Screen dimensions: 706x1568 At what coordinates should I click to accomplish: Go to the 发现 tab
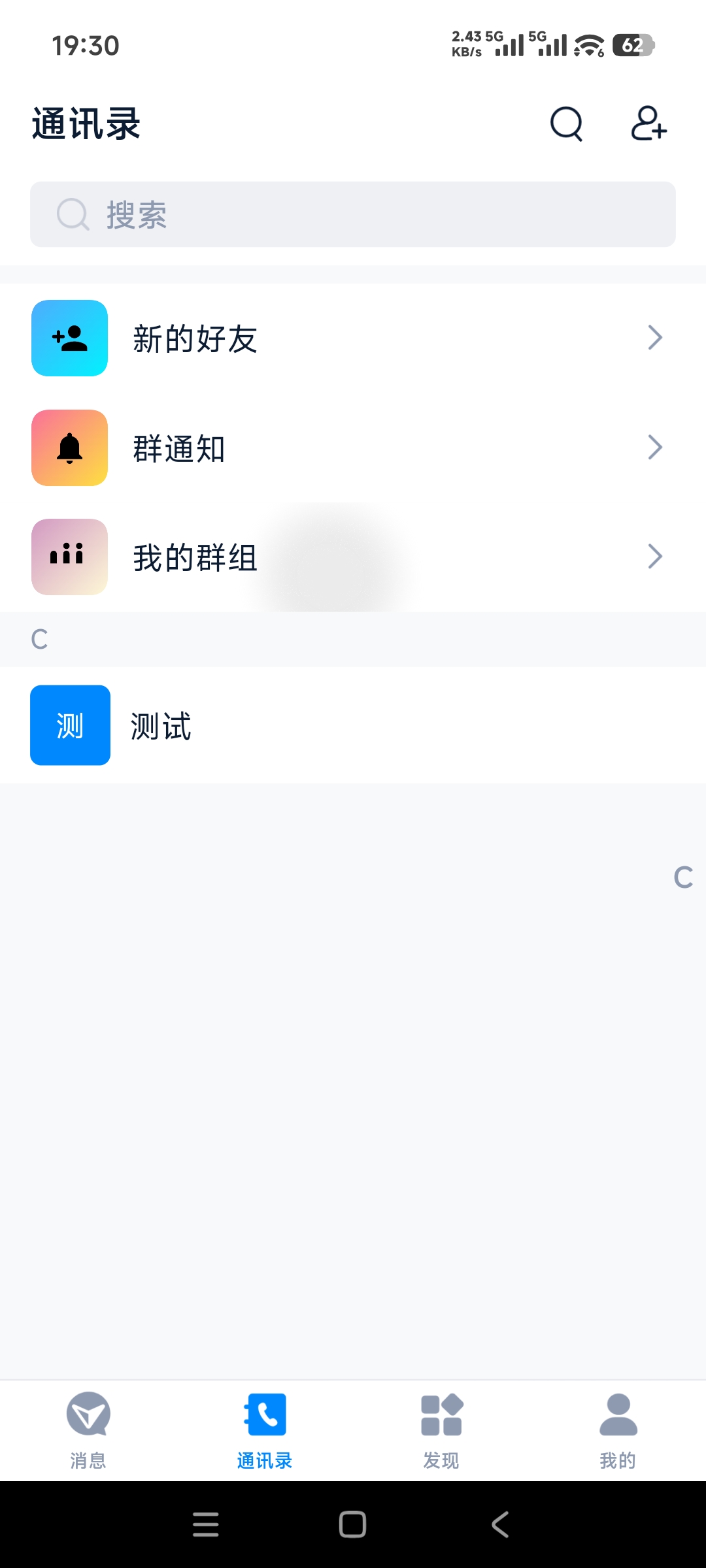point(441,1431)
